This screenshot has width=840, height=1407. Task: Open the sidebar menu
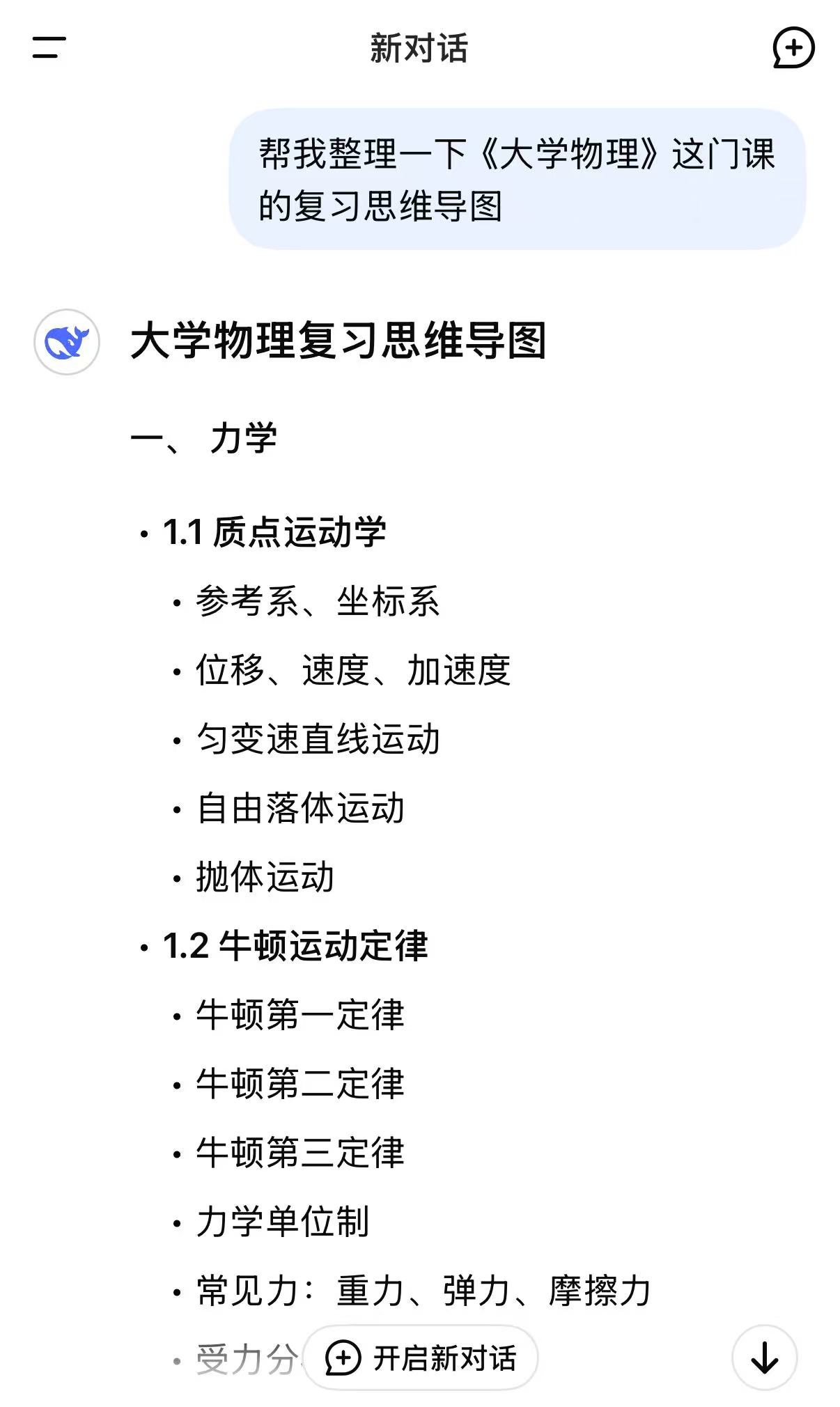coord(49,47)
